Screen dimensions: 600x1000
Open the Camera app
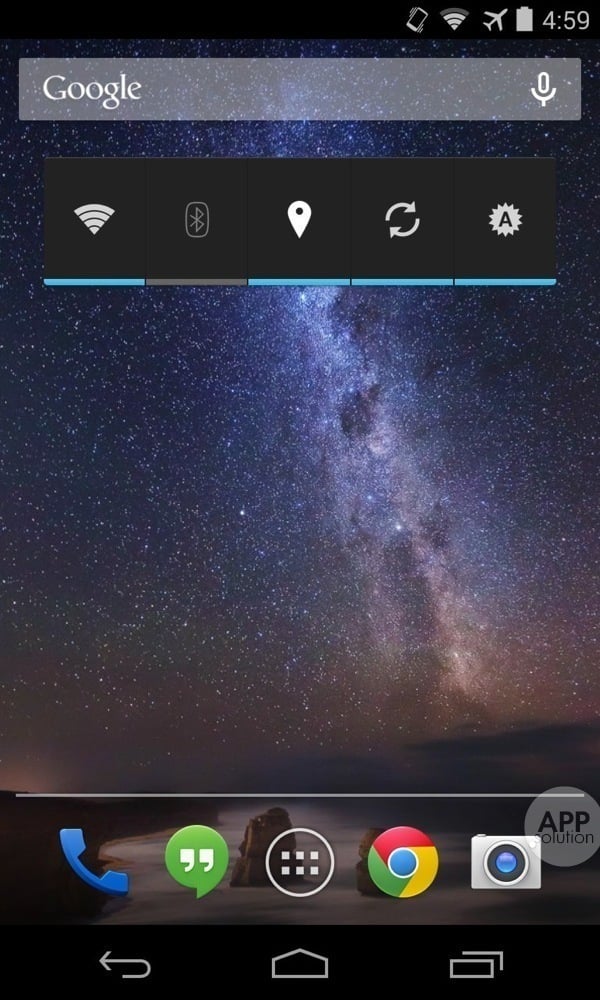pos(506,862)
